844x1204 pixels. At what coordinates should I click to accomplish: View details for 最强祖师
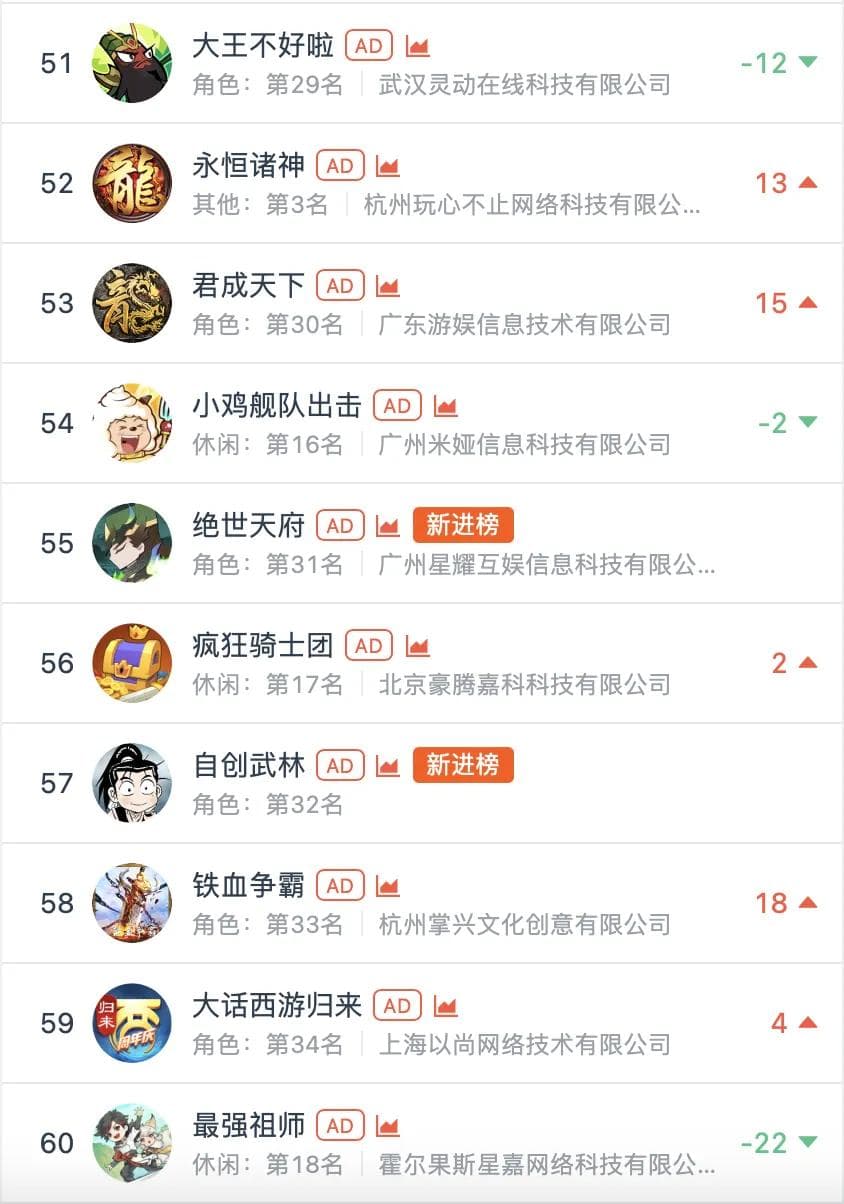[x=249, y=1125]
